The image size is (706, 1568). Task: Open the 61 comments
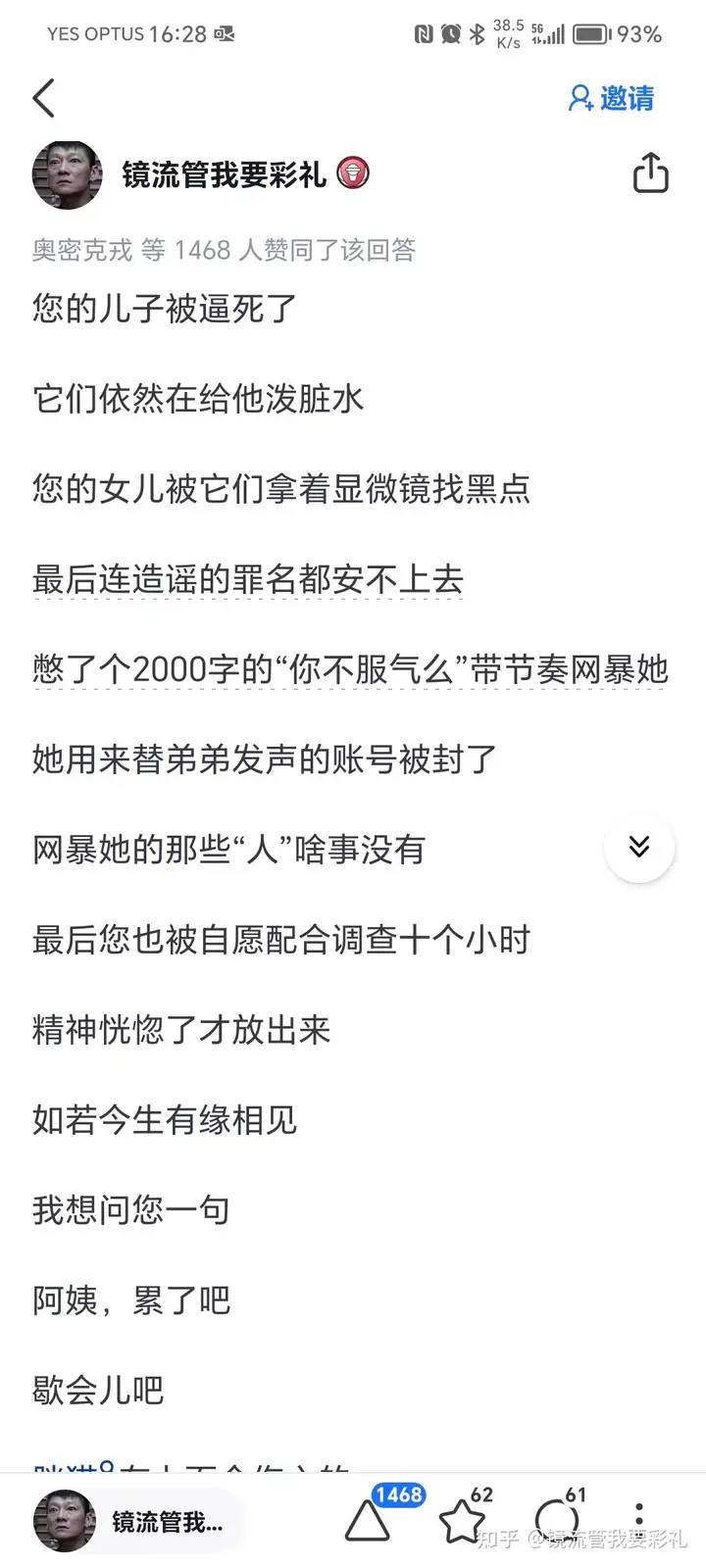[x=555, y=1520]
